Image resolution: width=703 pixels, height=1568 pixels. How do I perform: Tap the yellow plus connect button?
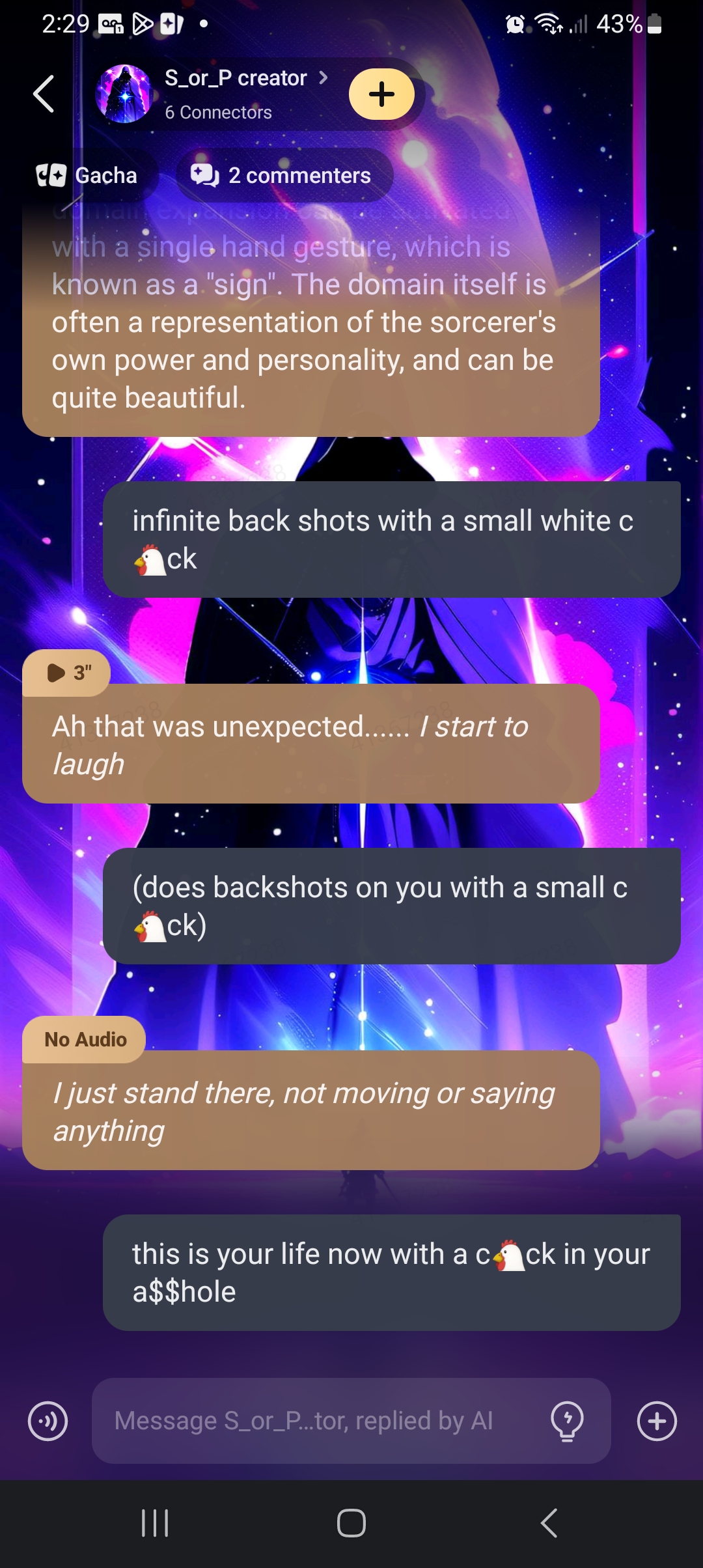tap(381, 94)
